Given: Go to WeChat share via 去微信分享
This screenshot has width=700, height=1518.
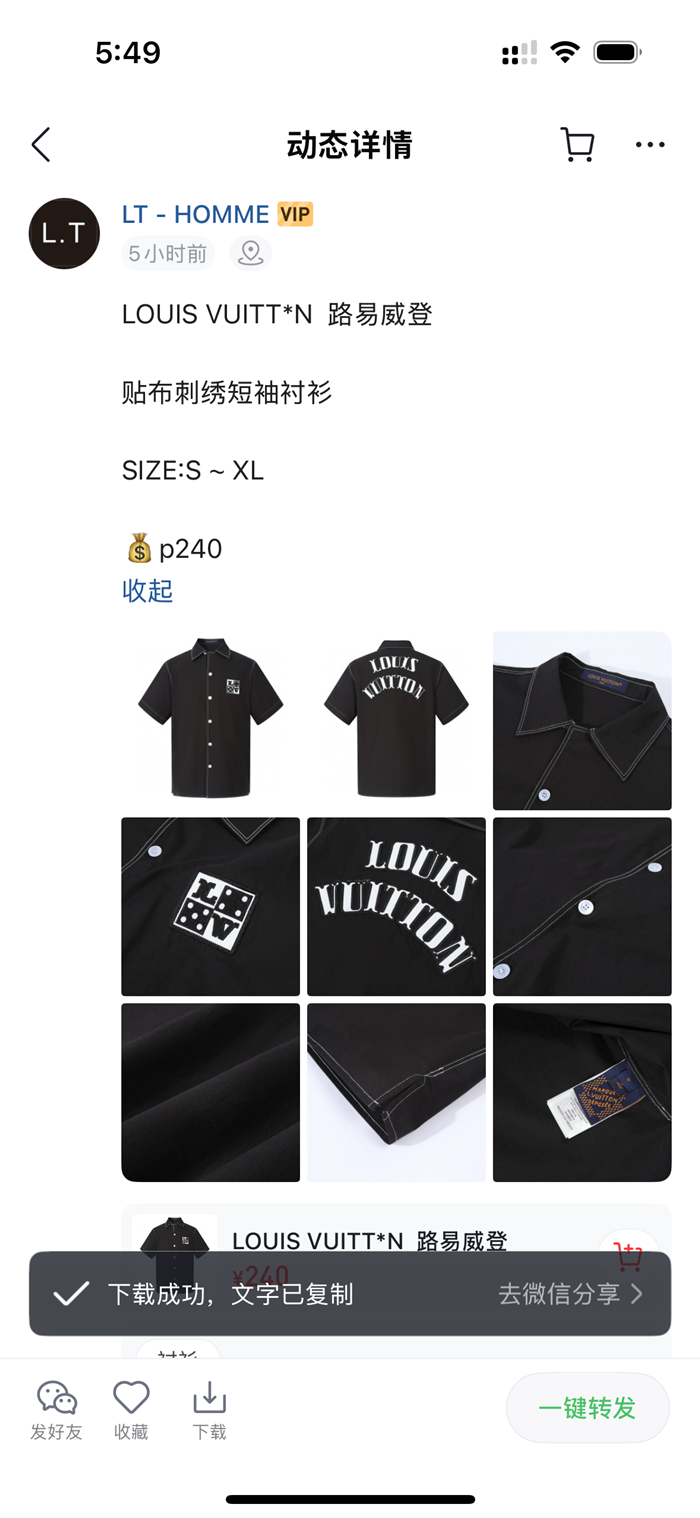Looking at the screenshot, I should click(570, 1294).
